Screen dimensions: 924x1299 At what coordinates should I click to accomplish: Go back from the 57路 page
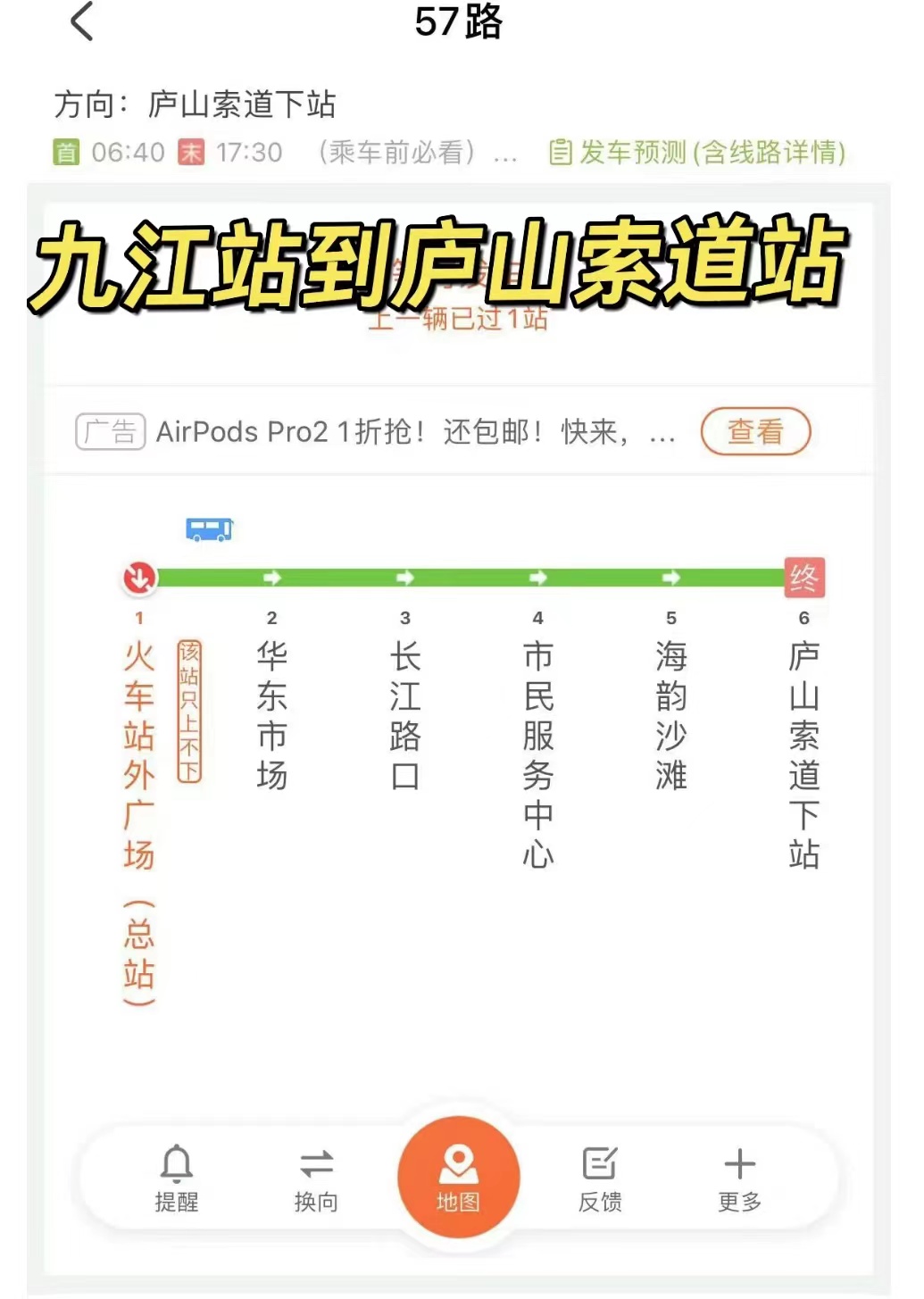point(82,22)
